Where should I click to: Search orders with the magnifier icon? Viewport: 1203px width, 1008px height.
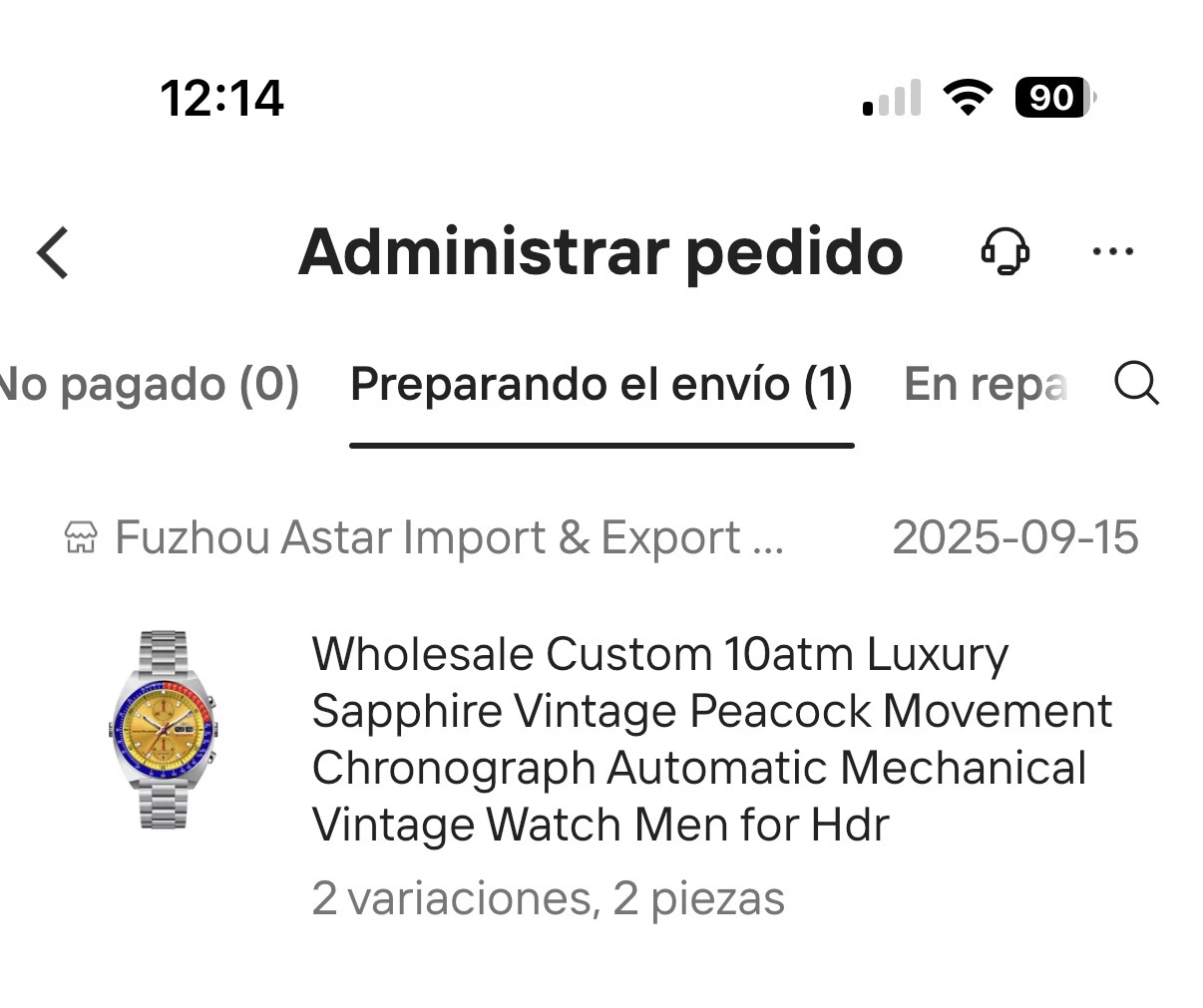coord(1136,383)
